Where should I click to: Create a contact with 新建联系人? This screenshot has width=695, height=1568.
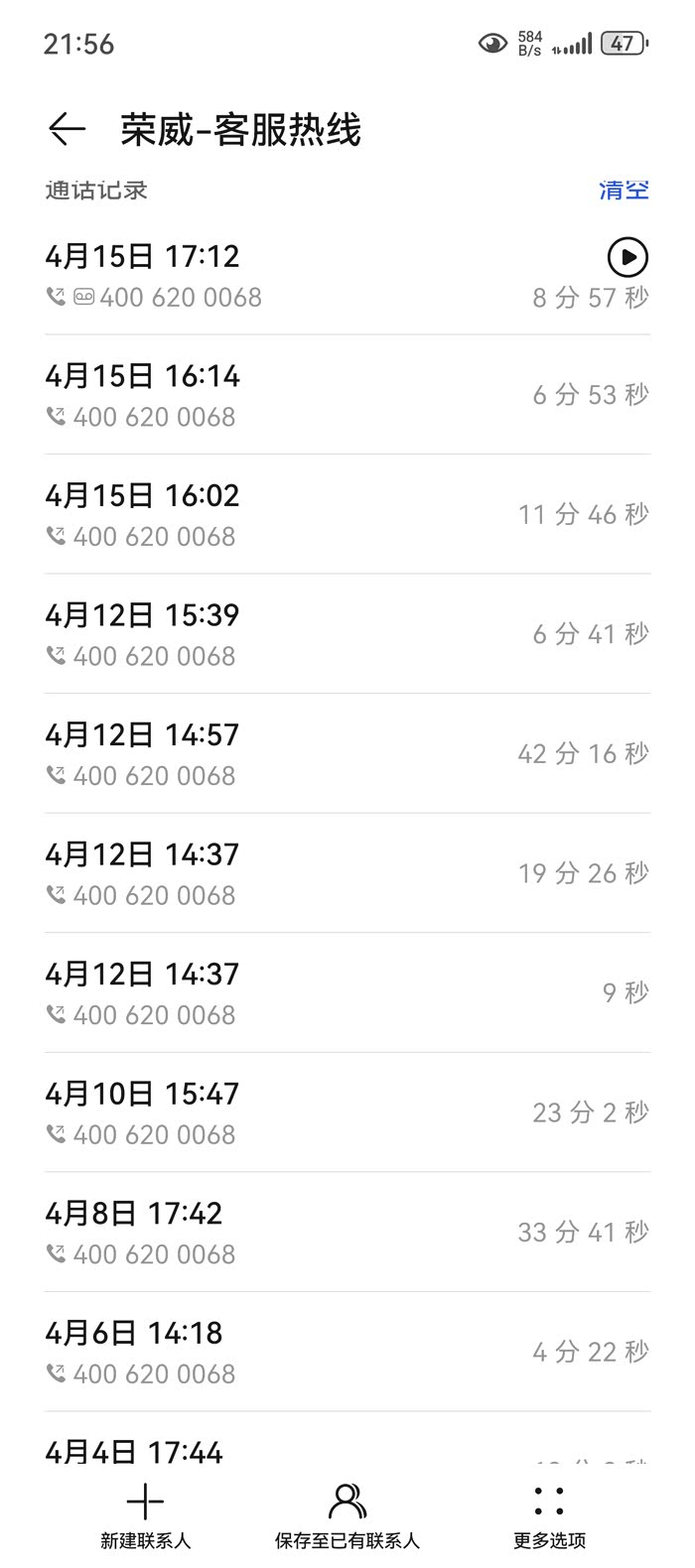[x=145, y=1514]
